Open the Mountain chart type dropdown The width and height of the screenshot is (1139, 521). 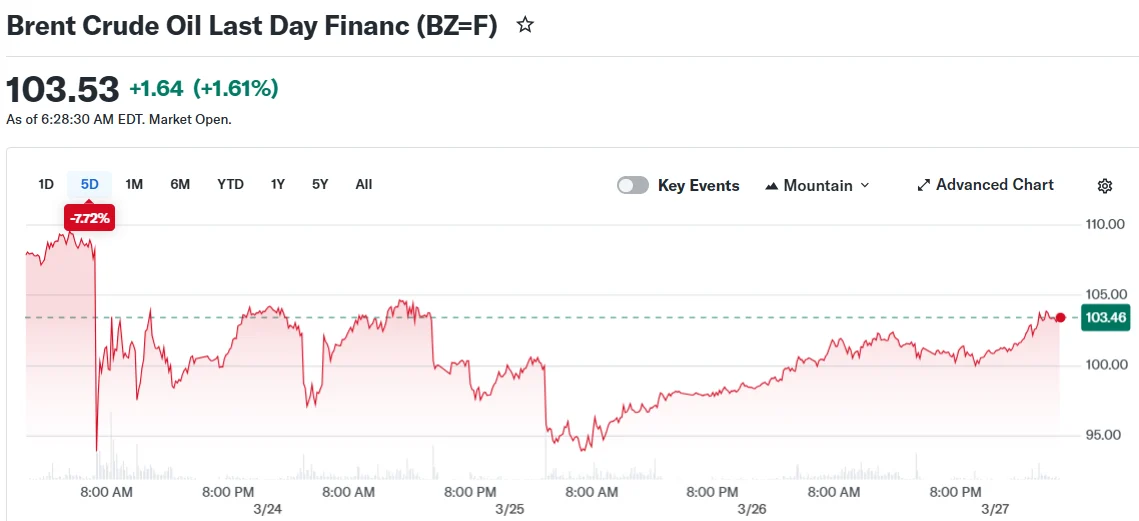(817, 185)
